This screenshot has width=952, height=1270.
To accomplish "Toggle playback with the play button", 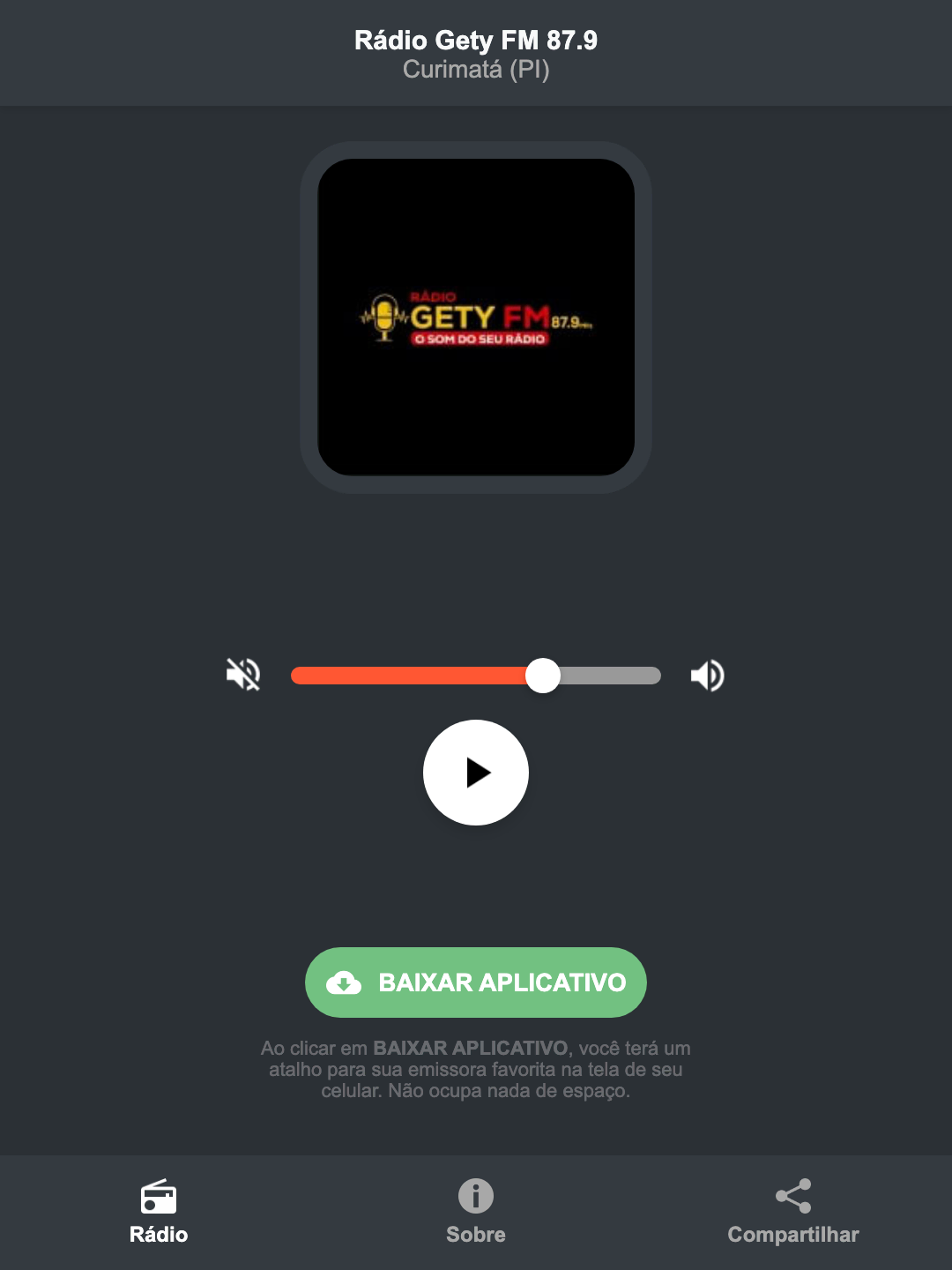I will point(476,773).
